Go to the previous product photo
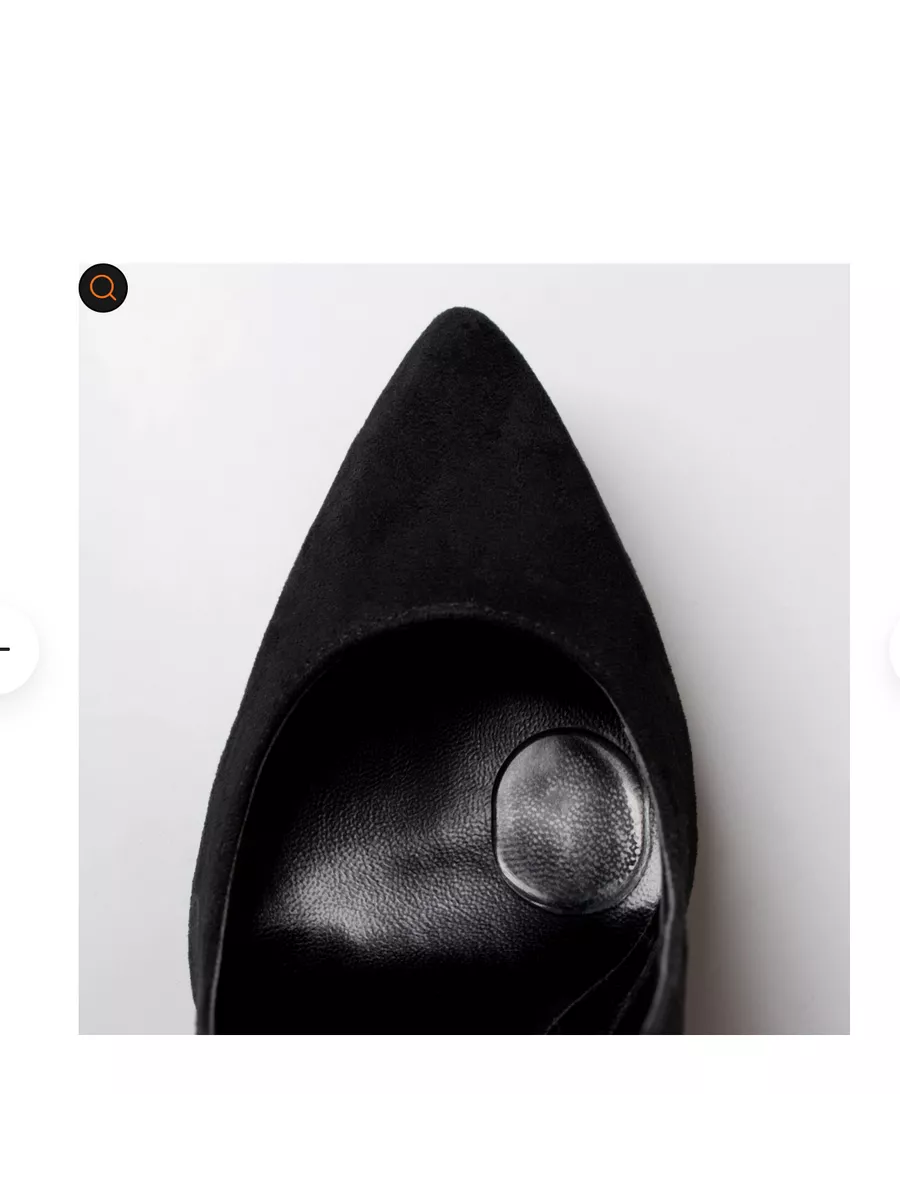Screen dimensions: 900x1200 tap(10, 649)
